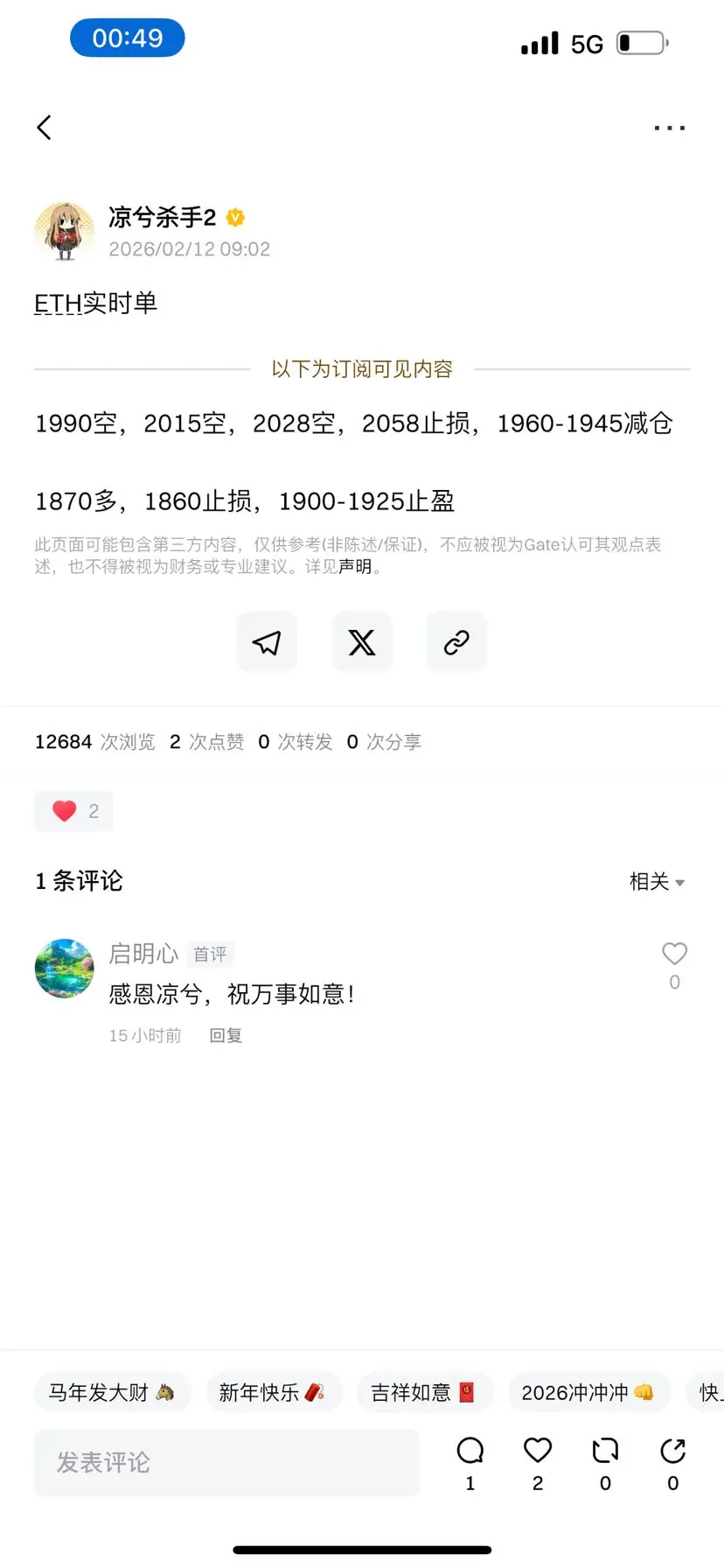This screenshot has width=724, height=1568.
Task: Share the post to X
Action: (361, 641)
